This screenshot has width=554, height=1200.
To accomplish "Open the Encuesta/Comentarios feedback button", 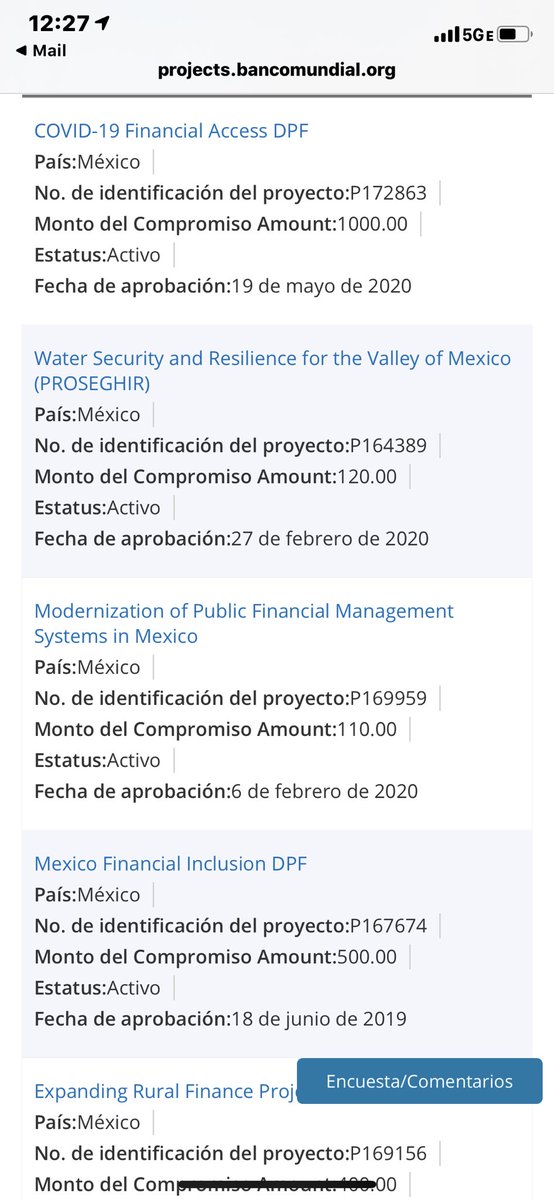I will 419,1081.
